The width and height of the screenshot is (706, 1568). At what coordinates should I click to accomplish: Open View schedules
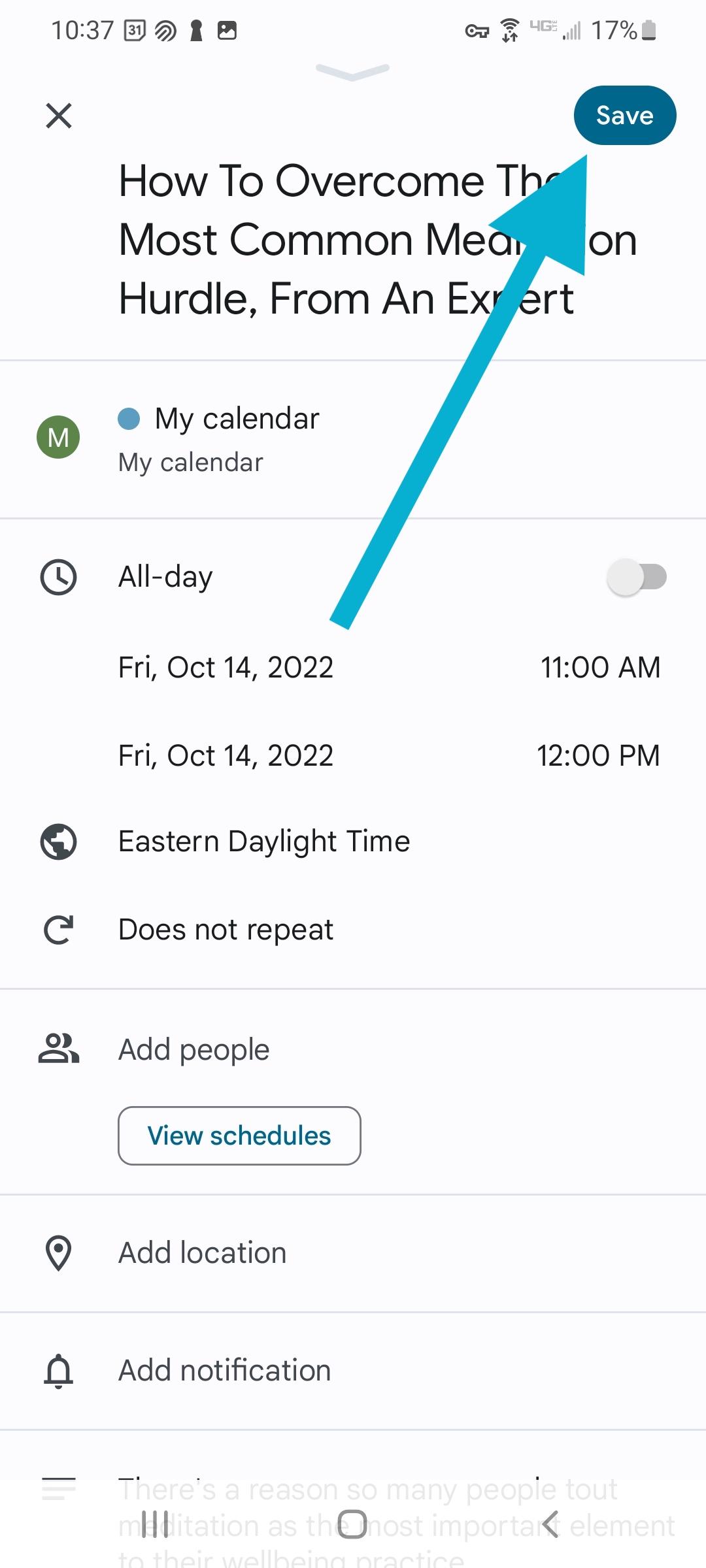[239, 1135]
